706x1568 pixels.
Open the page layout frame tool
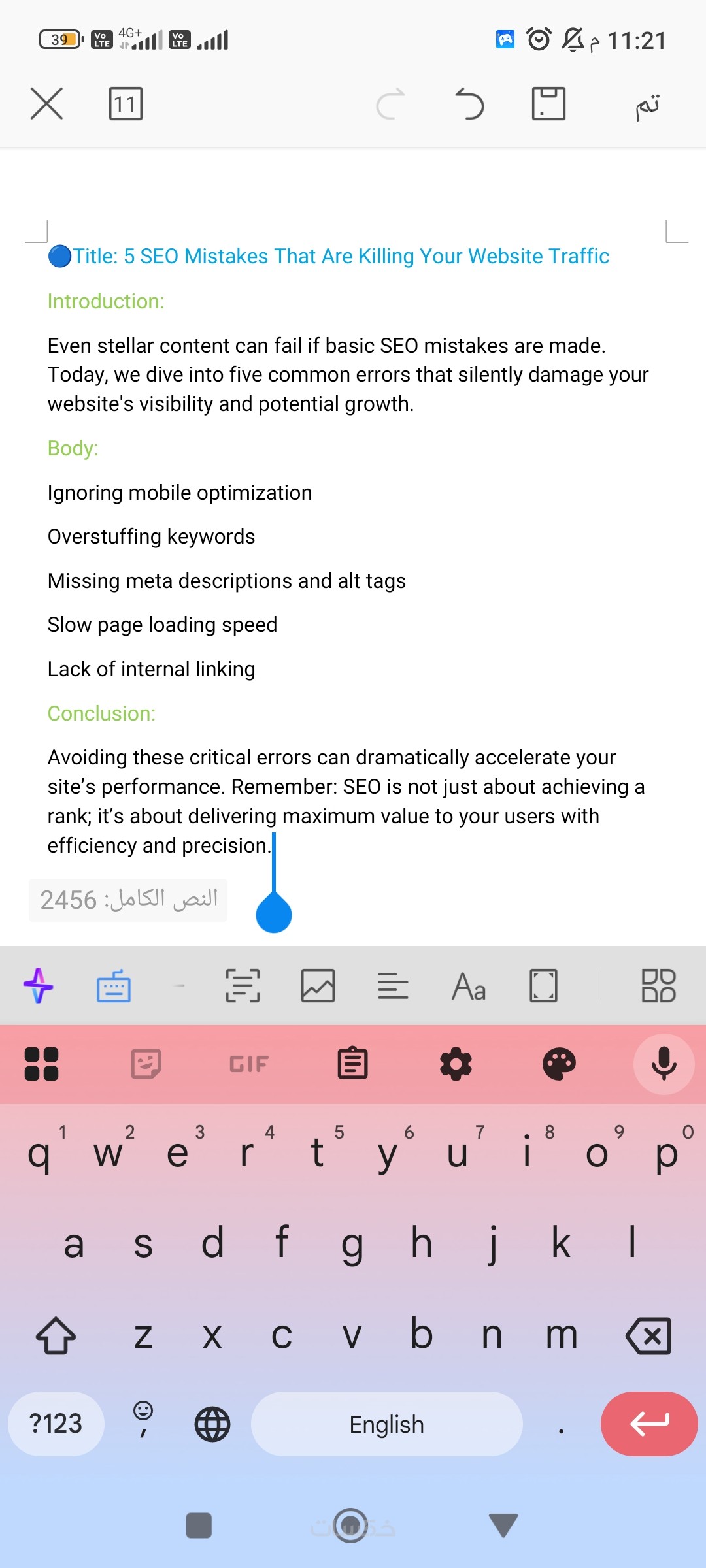pos(543,986)
